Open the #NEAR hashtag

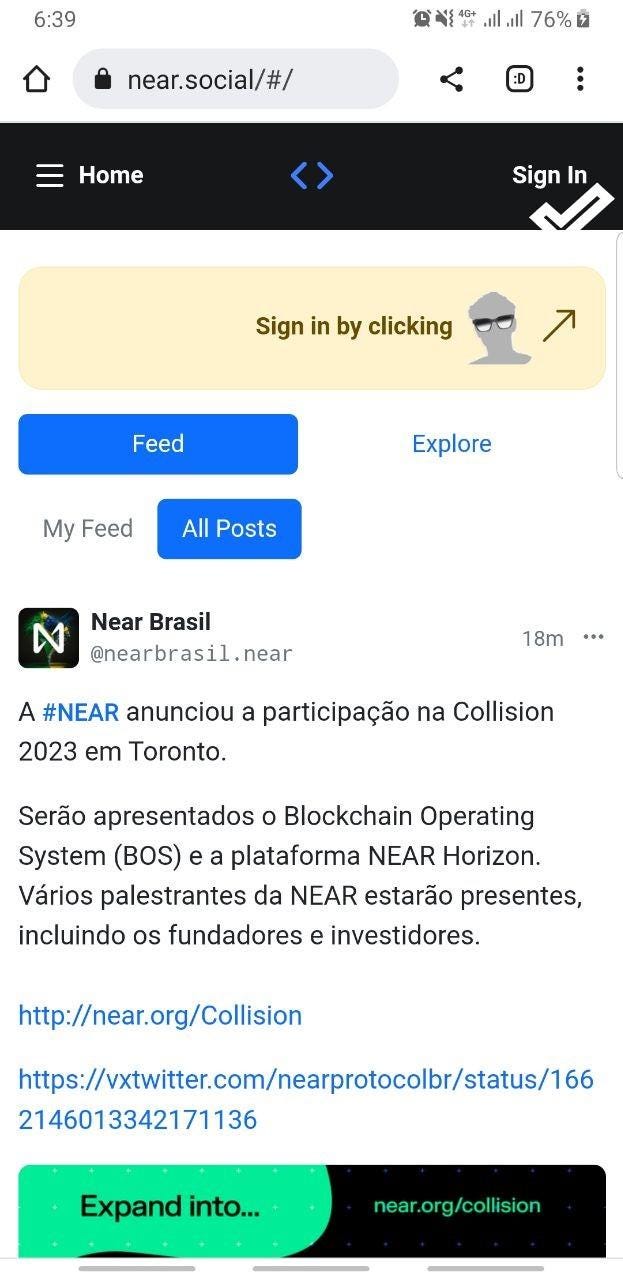coord(81,712)
